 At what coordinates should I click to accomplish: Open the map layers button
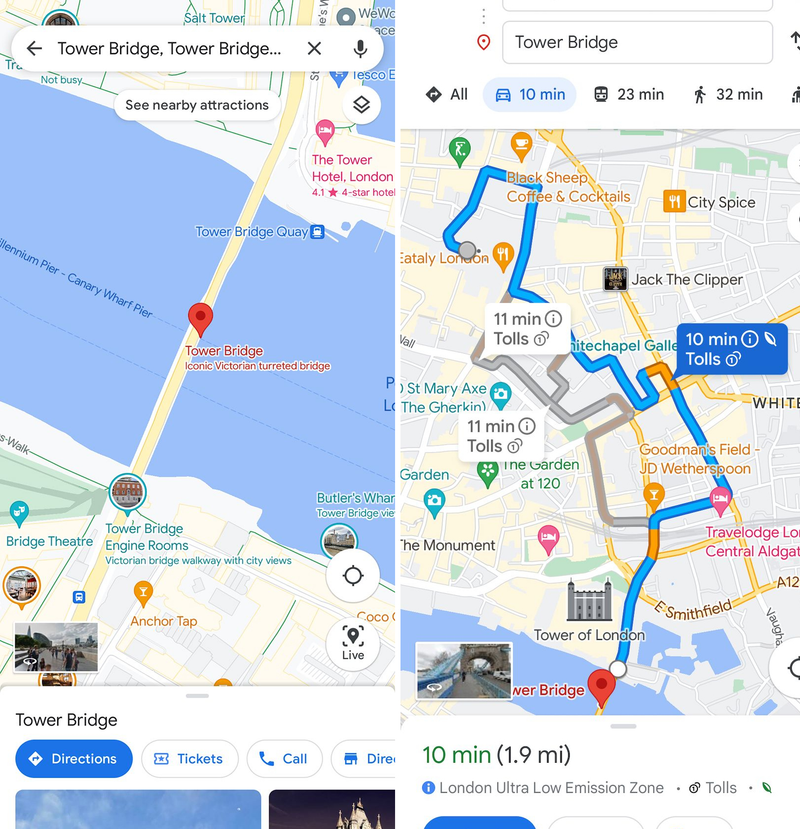(361, 105)
